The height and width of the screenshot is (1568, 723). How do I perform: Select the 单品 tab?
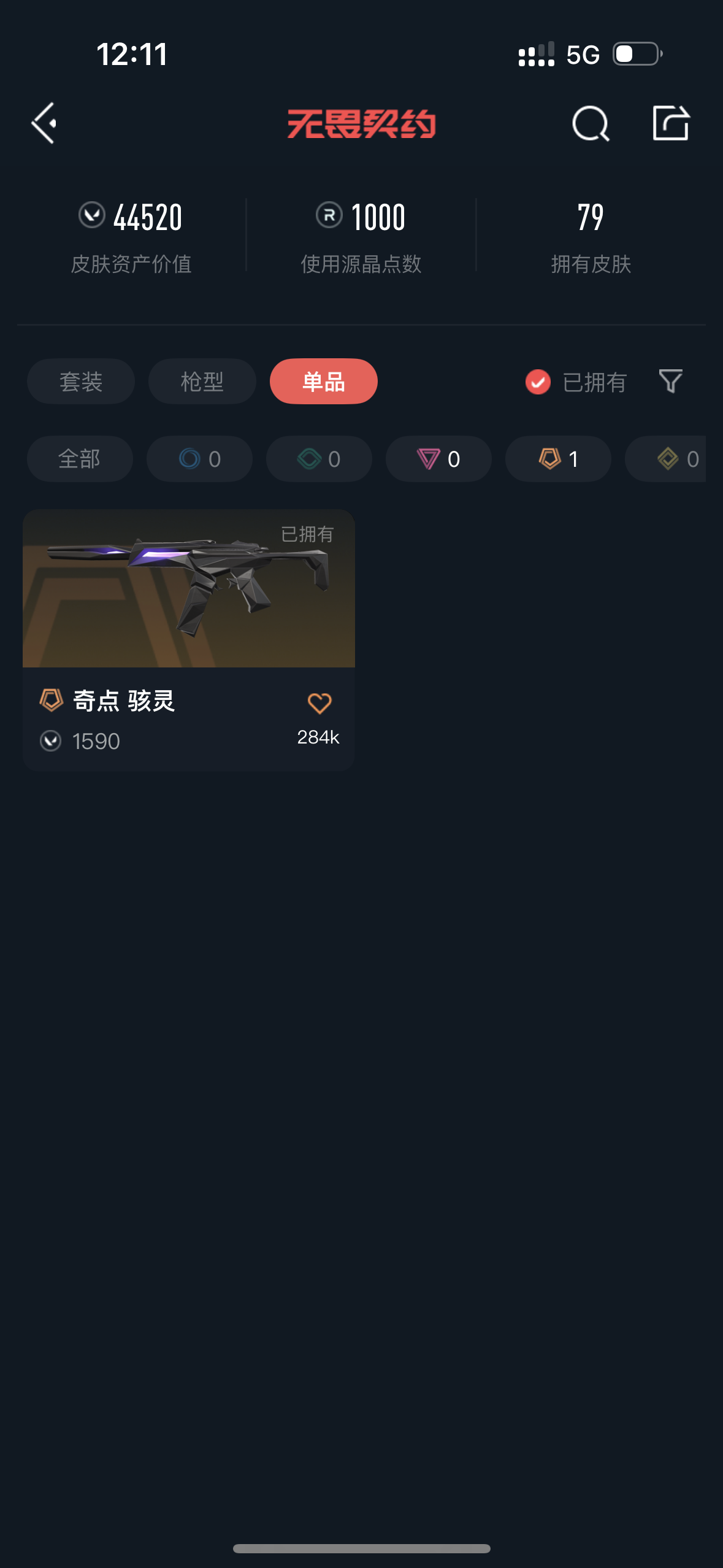click(x=323, y=382)
